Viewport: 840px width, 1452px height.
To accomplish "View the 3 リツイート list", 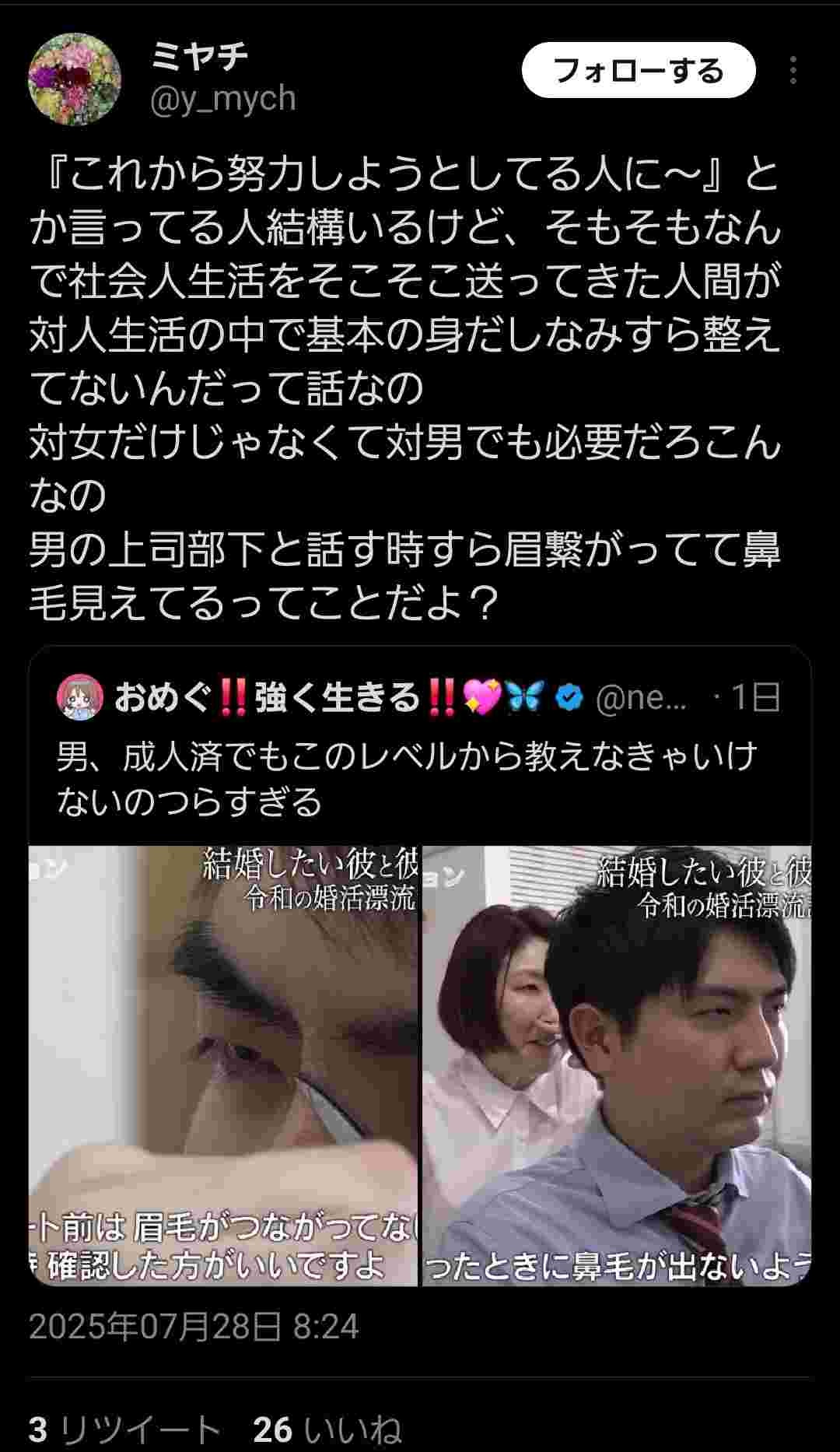I will 124,1429.
